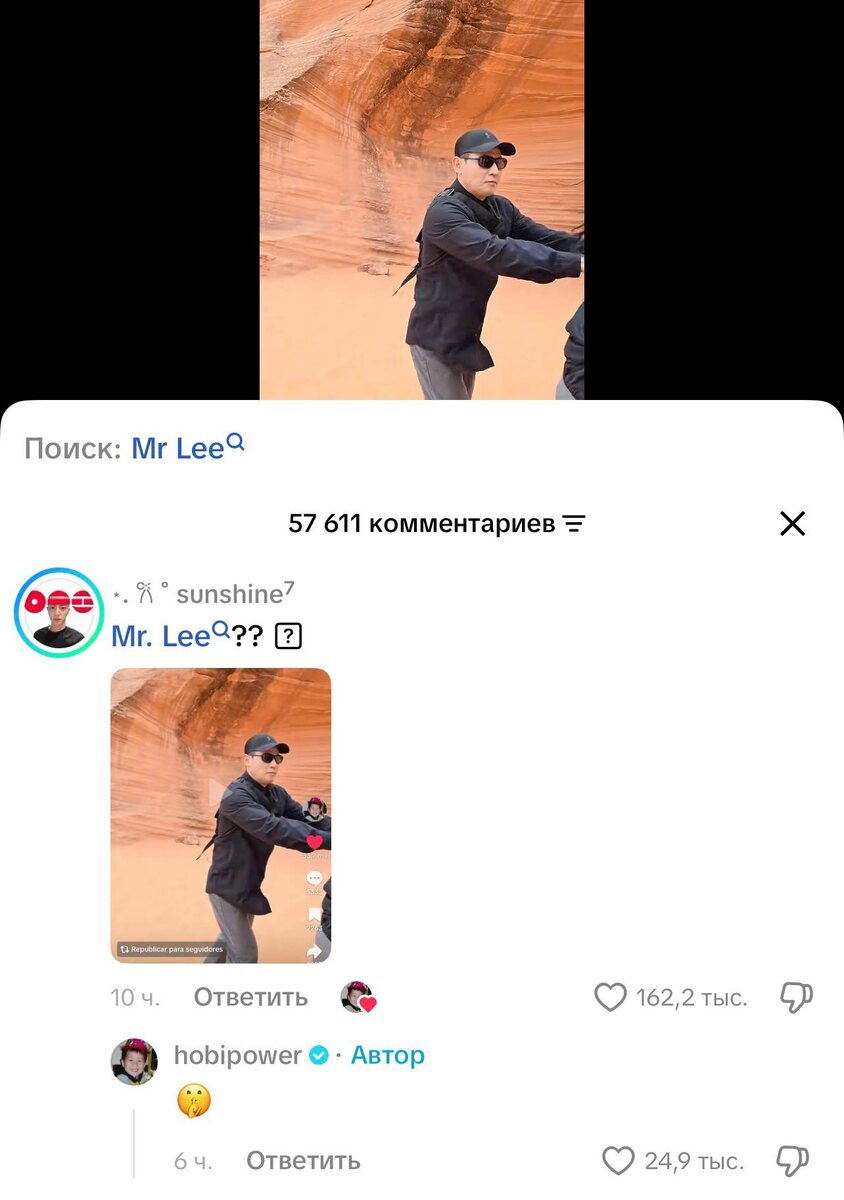This screenshot has width=844, height=1200.
Task: Open the image attached to sunshine's comment
Action: (221, 816)
